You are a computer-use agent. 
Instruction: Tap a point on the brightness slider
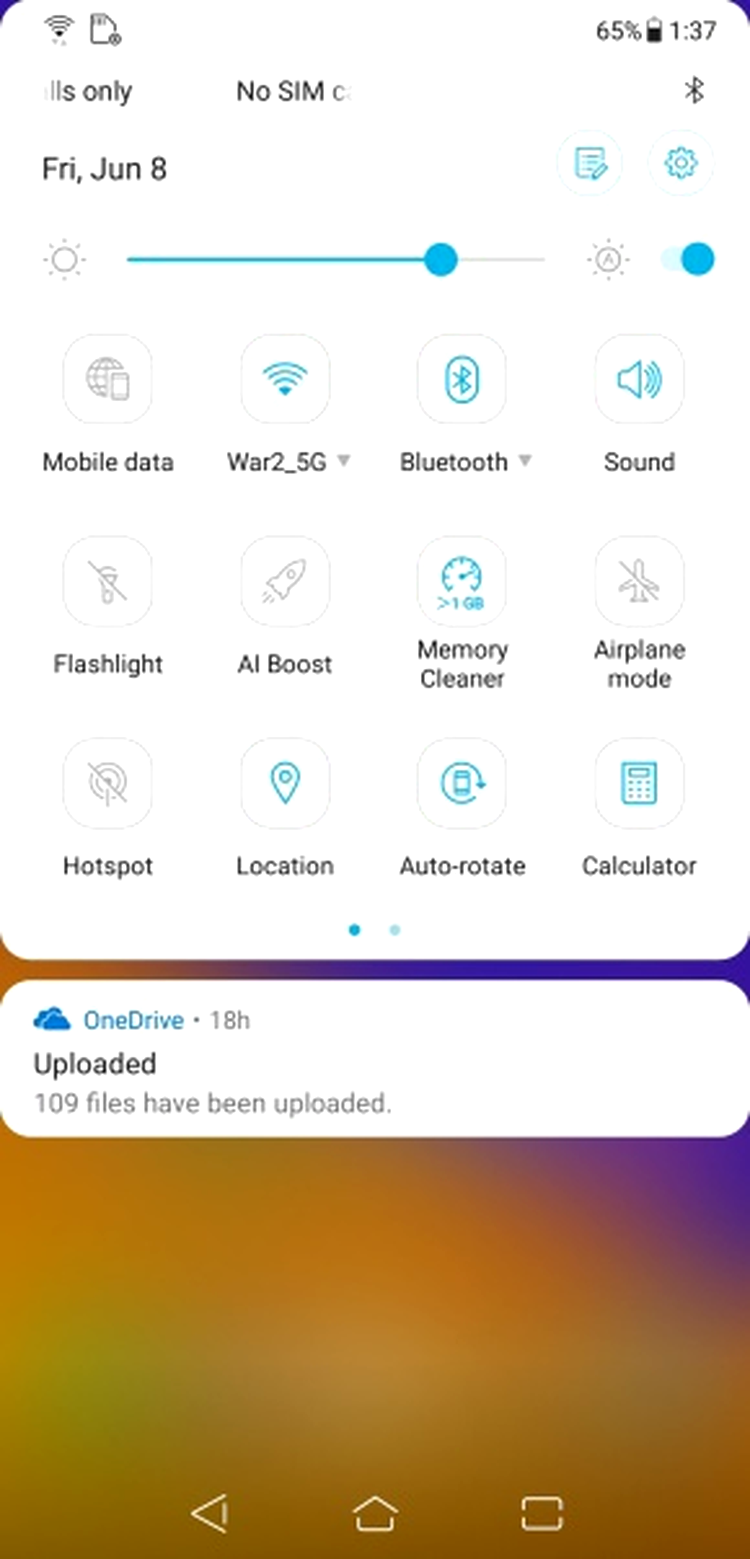300,260
